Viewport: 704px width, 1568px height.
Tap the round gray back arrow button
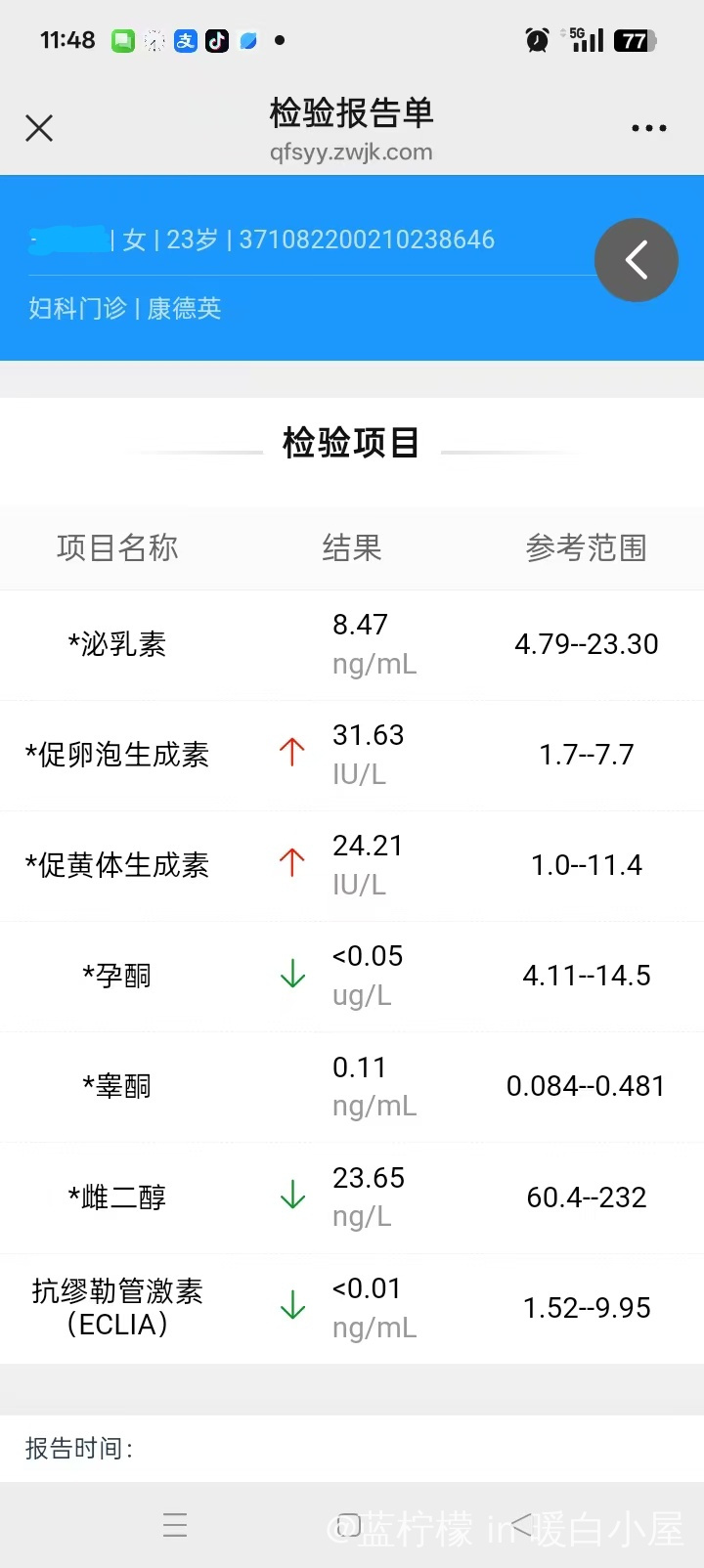[x=637, y=260]
